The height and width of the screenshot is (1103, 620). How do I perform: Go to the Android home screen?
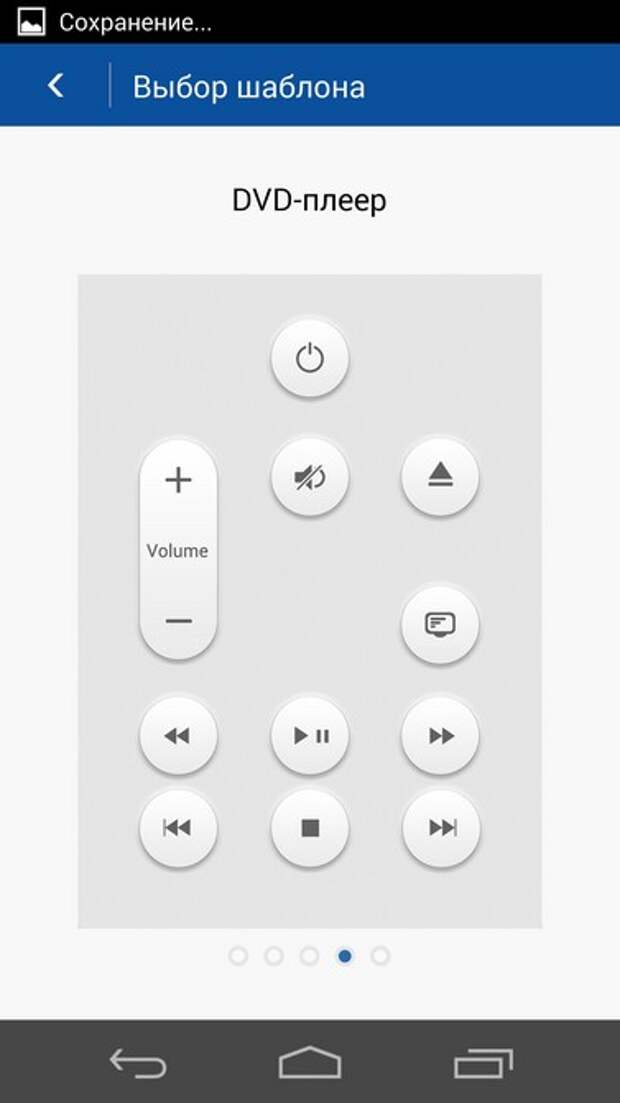tap(310, 1062)
